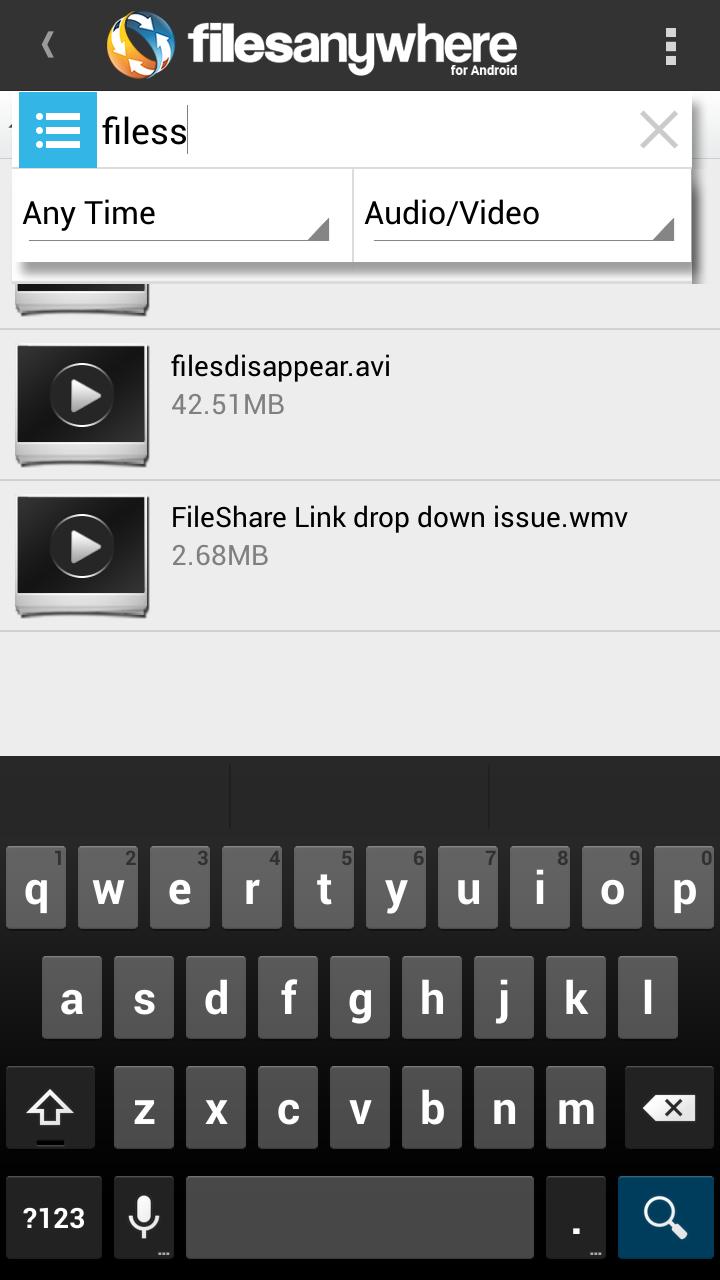Tap the blue list icon beside search
This screenshot has height=1280, width=720.
(x=58, y=130)
